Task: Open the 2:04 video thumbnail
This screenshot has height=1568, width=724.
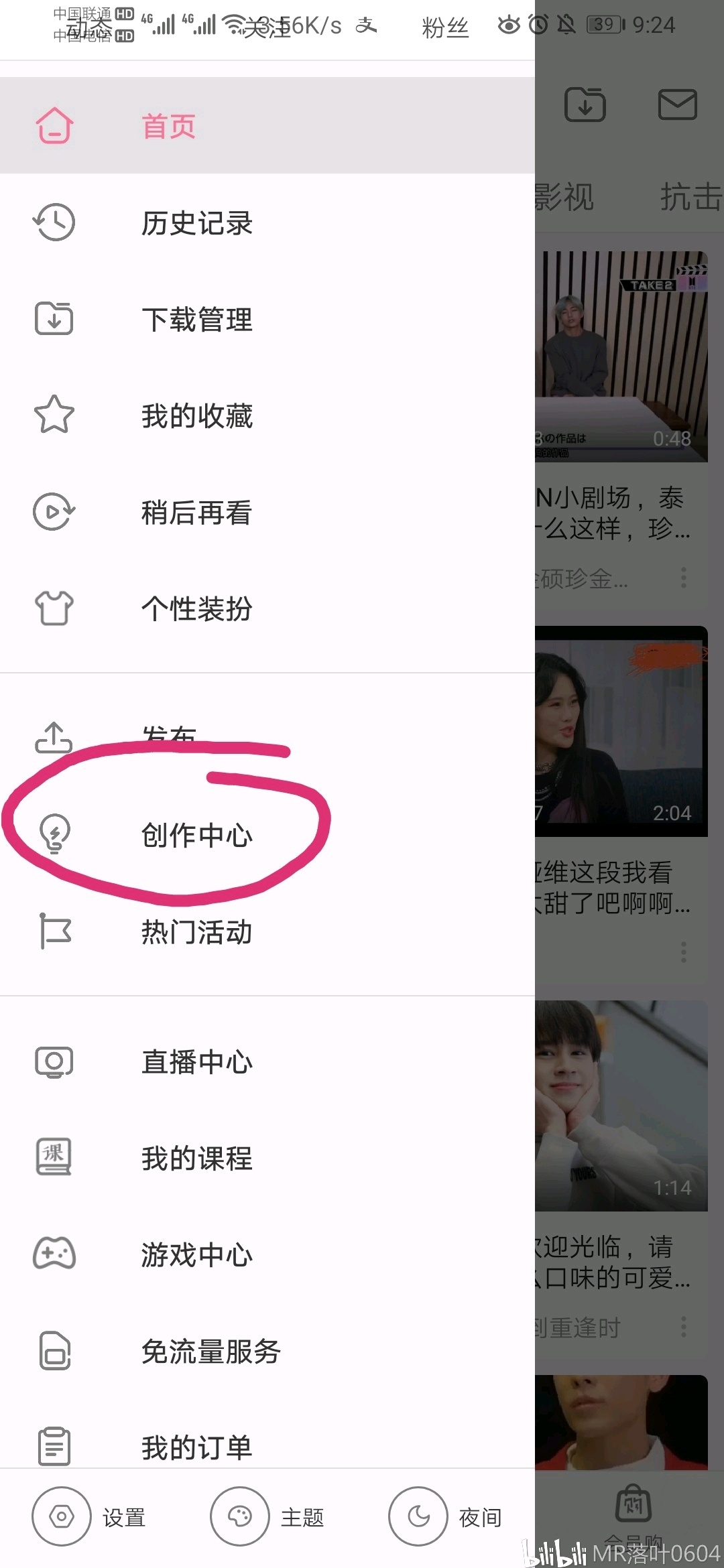Action: pos(621,732)
